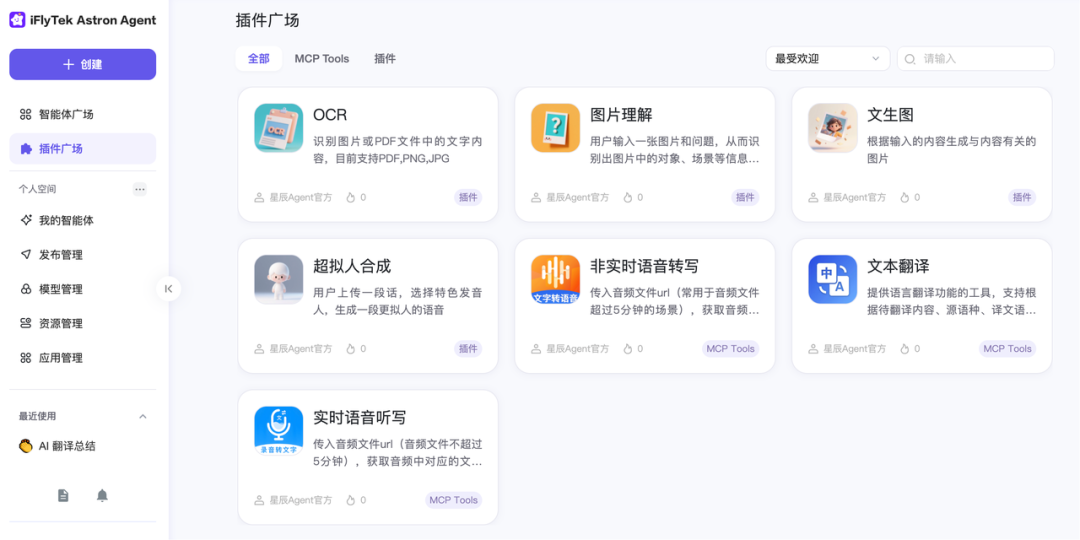Switch to the MCP Tools tab
Image resolution: width=1080 pixels, height=540 pixels.
322,59
